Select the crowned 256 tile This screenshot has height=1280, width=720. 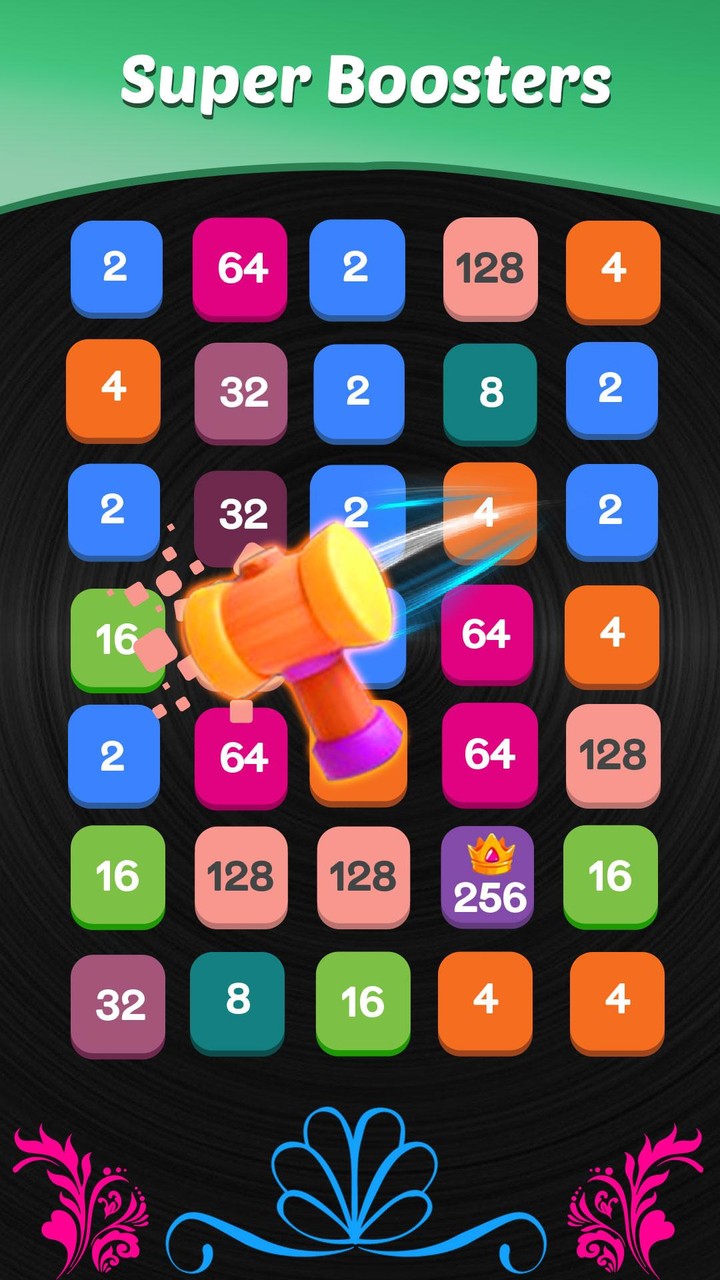coord(487,878)
